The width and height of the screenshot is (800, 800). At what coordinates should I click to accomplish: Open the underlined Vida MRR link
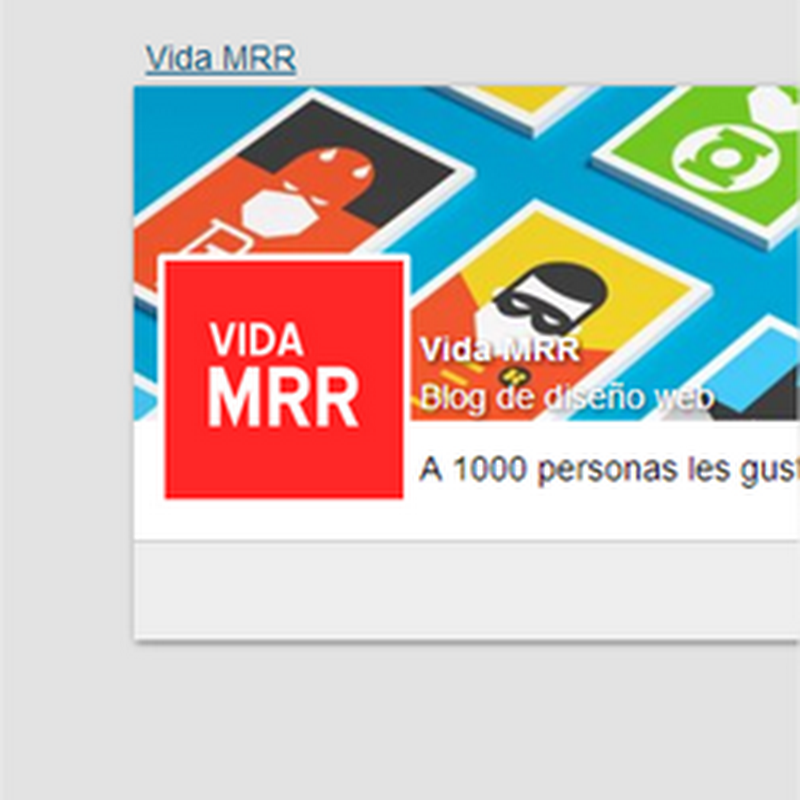pos(220,59)
